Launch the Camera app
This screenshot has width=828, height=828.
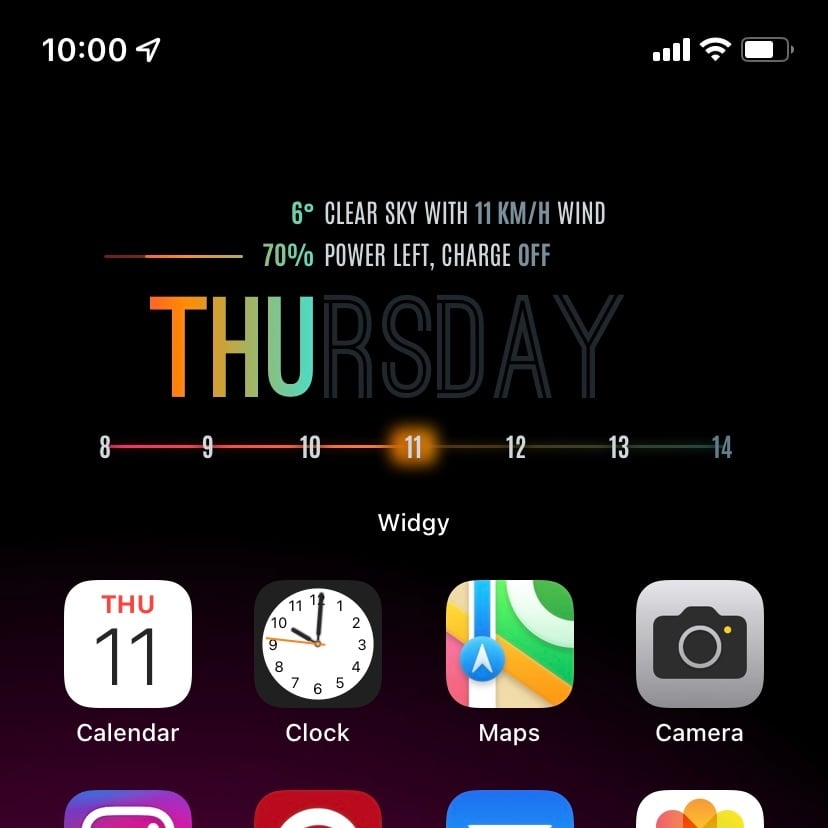[x=699, y=644]
